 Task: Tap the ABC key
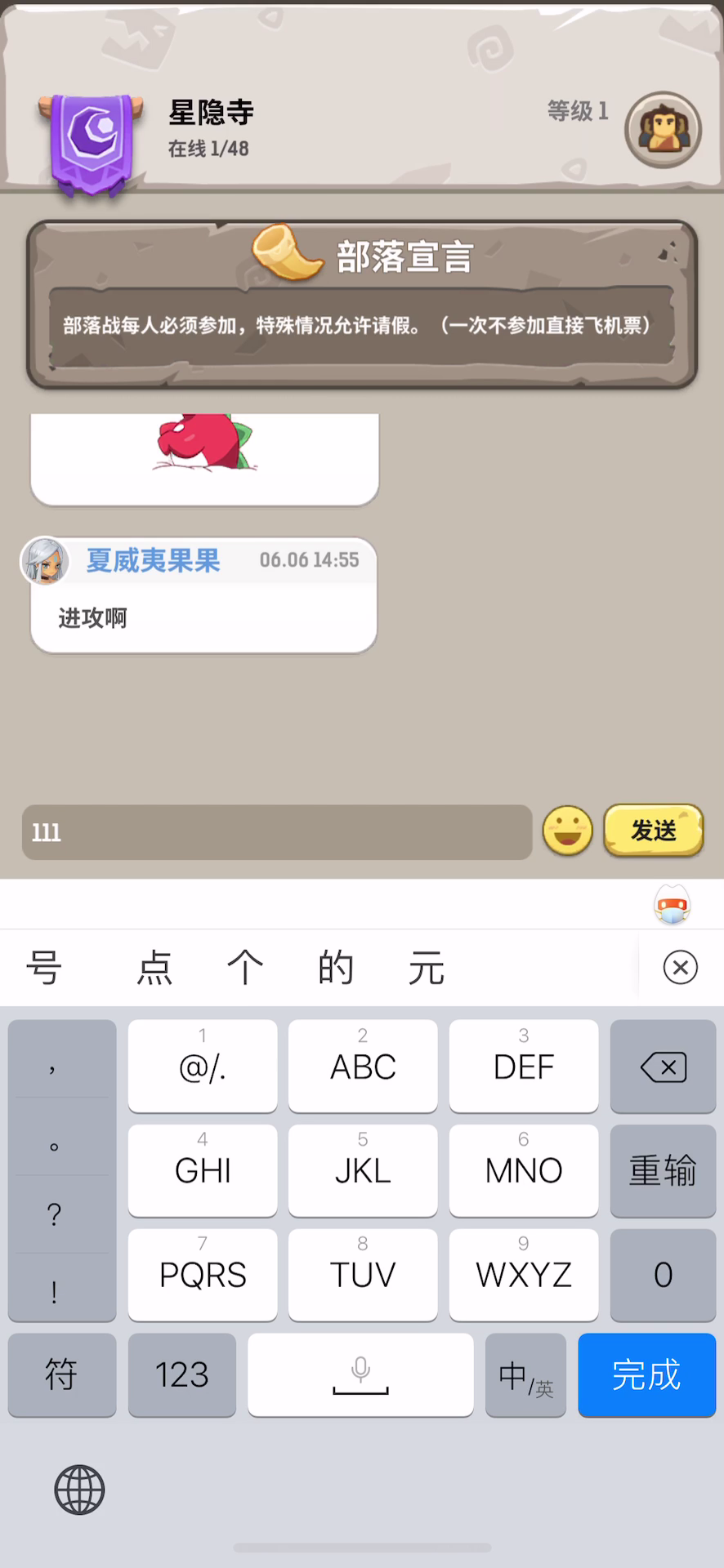pos(363,1066)
